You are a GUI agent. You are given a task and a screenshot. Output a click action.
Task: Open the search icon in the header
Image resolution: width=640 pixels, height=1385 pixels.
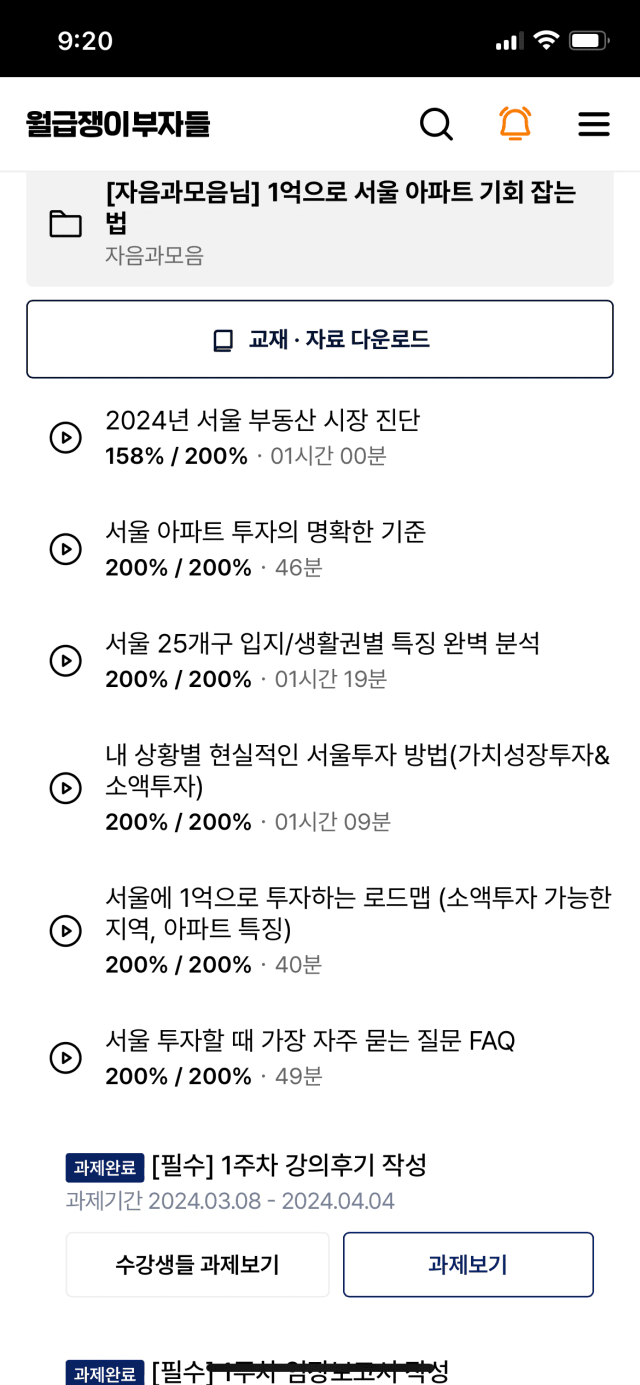436,124
